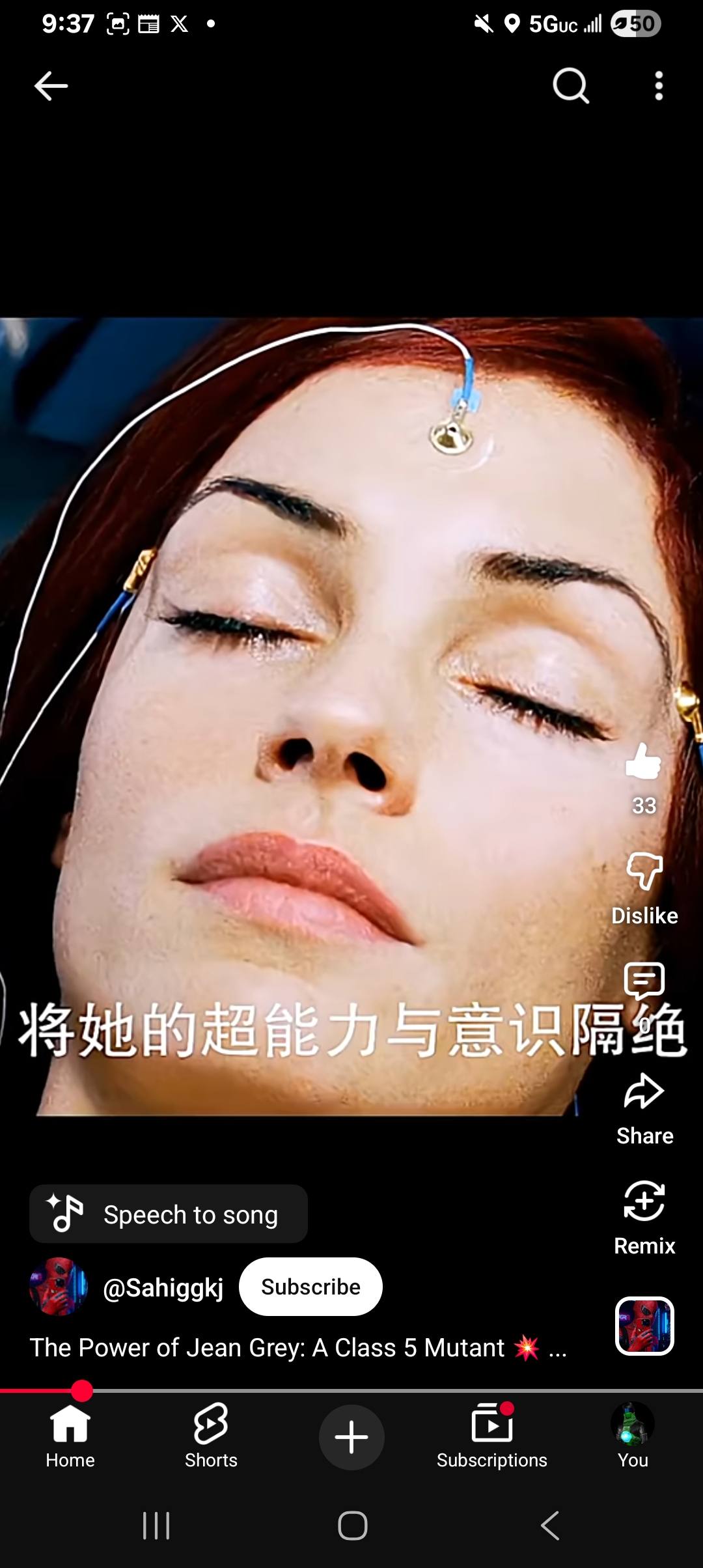Open the @Sahiggkj channel page
Screen dimensions: 703x1568
click(163, 1287)
